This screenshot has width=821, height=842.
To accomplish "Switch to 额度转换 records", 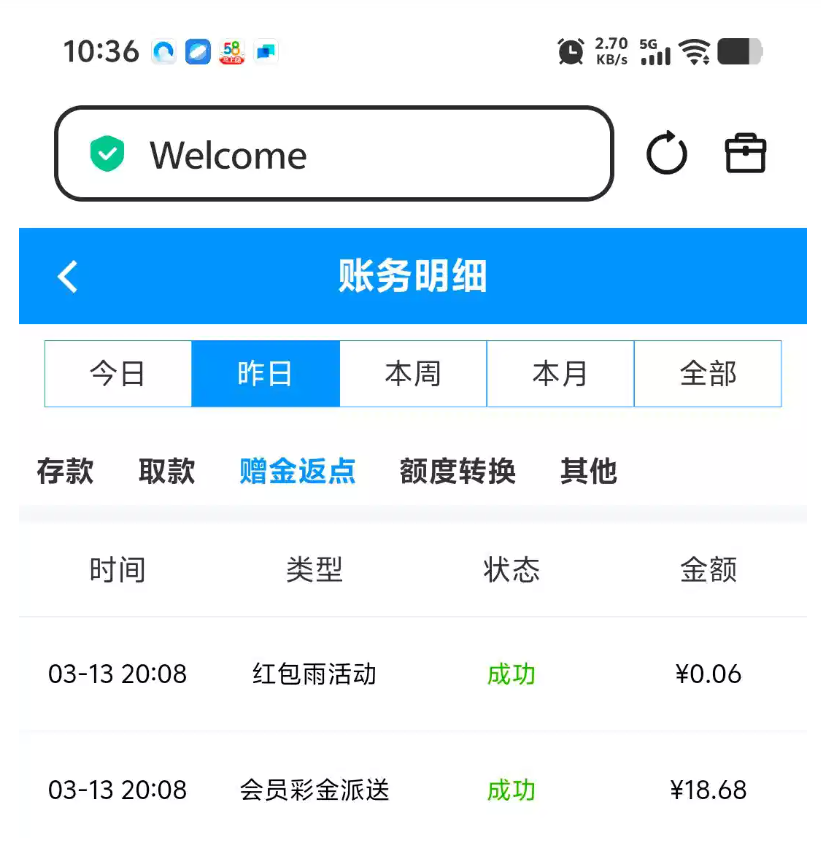I will [x=457, y=471].
